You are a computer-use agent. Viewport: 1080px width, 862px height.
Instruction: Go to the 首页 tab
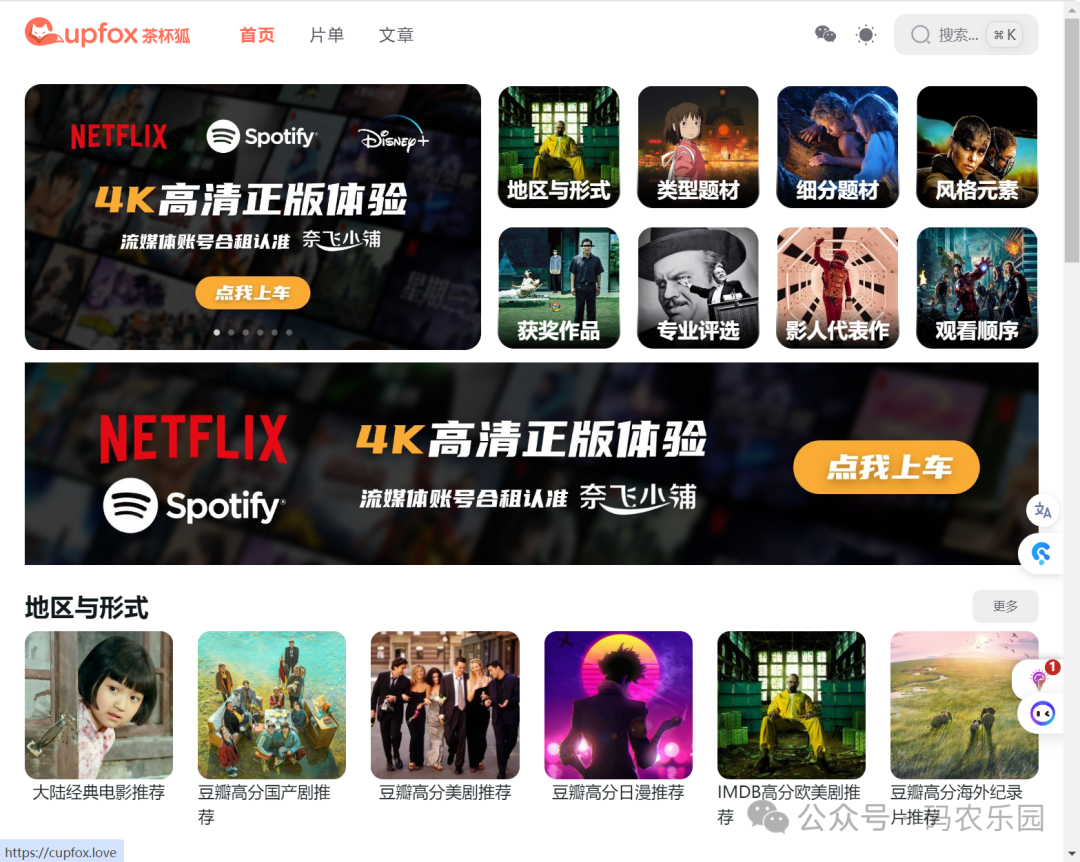click(x=257, y=35)
